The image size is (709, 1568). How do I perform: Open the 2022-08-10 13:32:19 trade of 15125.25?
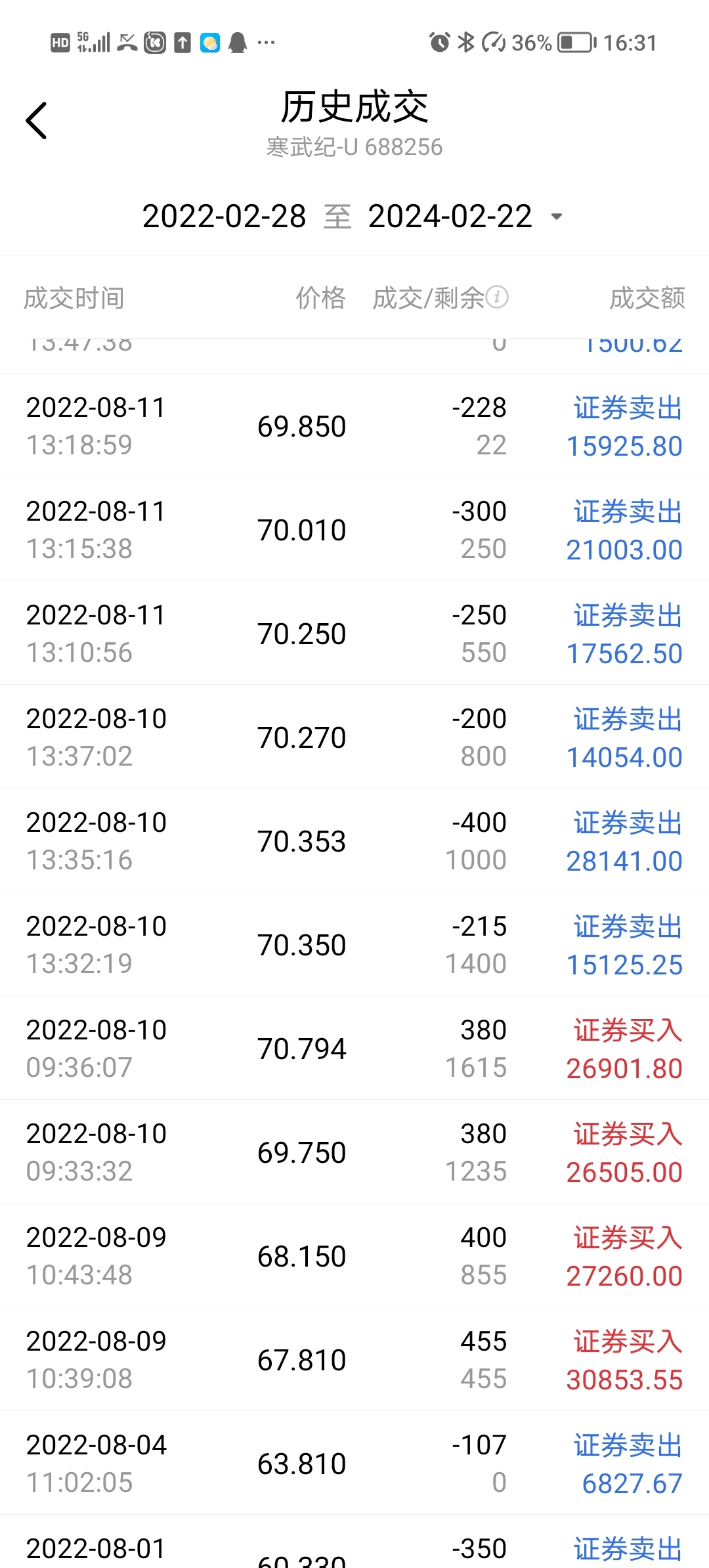pyautogui.click(x=354, y=944)
